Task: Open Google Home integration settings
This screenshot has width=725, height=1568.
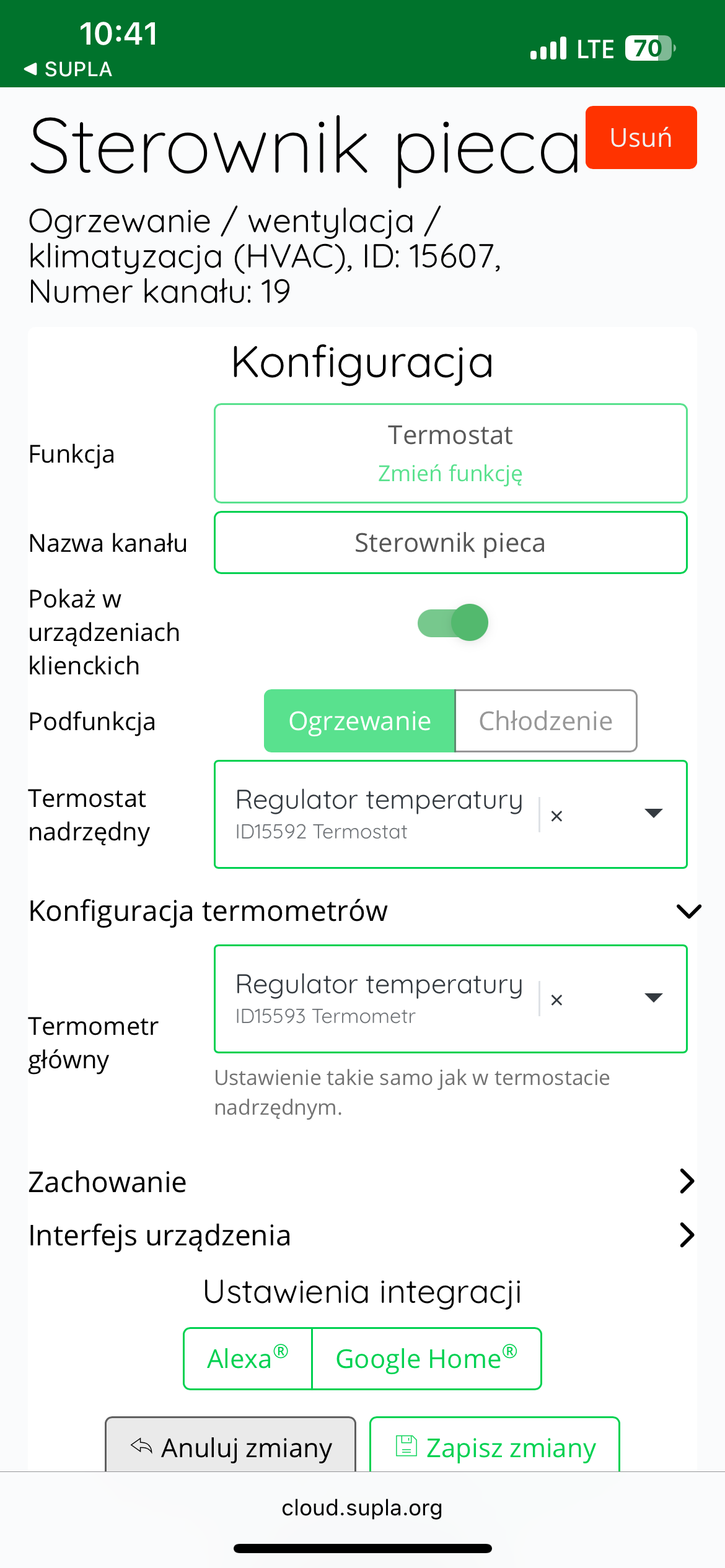Action: pyautogui.click(x=426, y=1359)
